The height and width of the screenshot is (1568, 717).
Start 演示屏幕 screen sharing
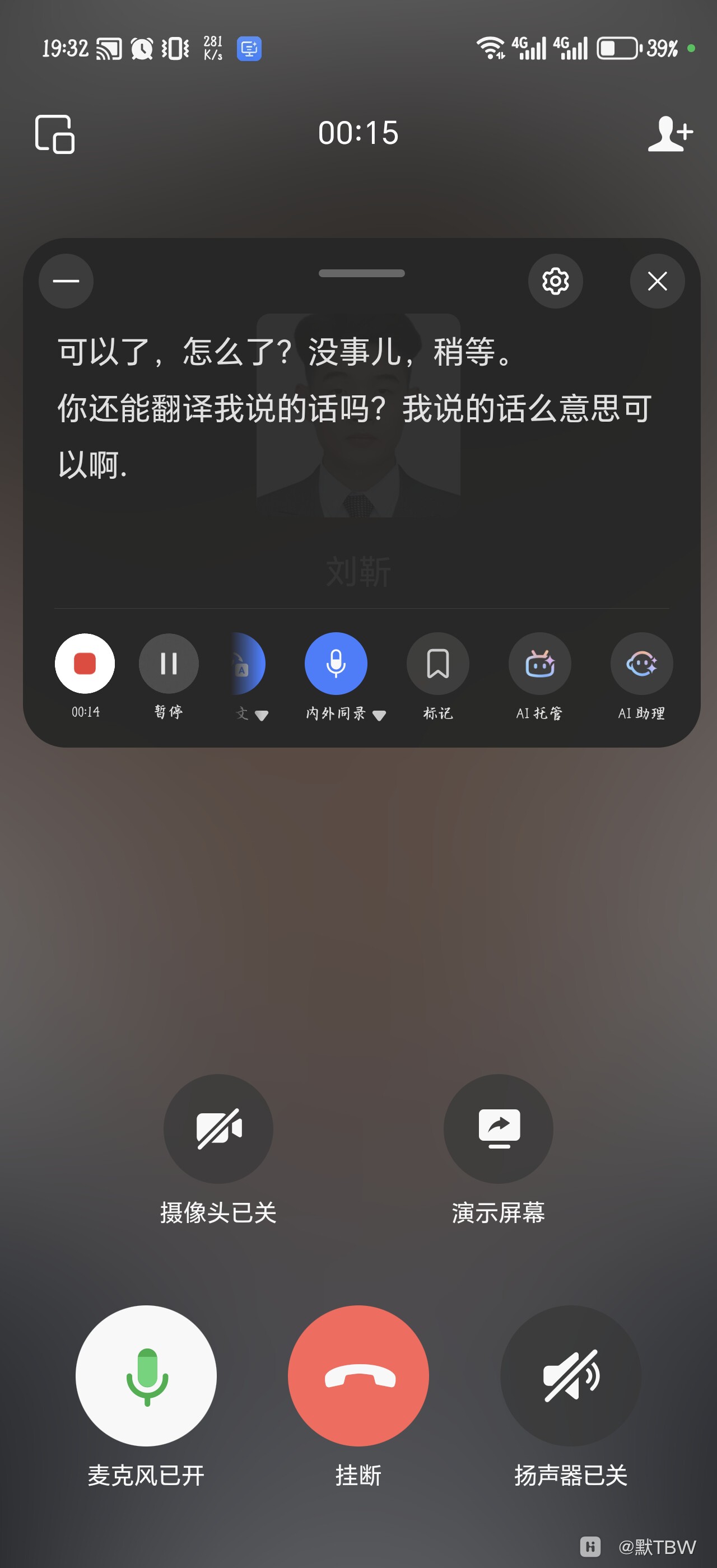[x=498, y=1128]
